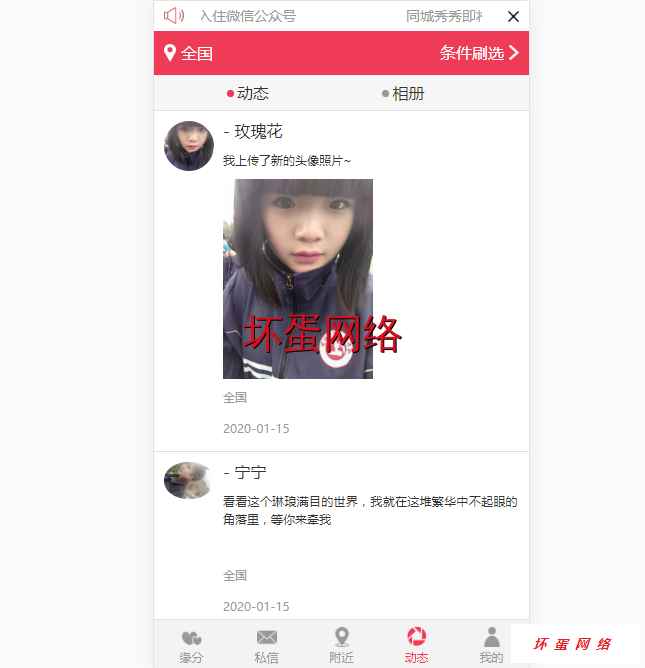
Task: Dismiss the top announcement banner
Action: tap(513, 16)
